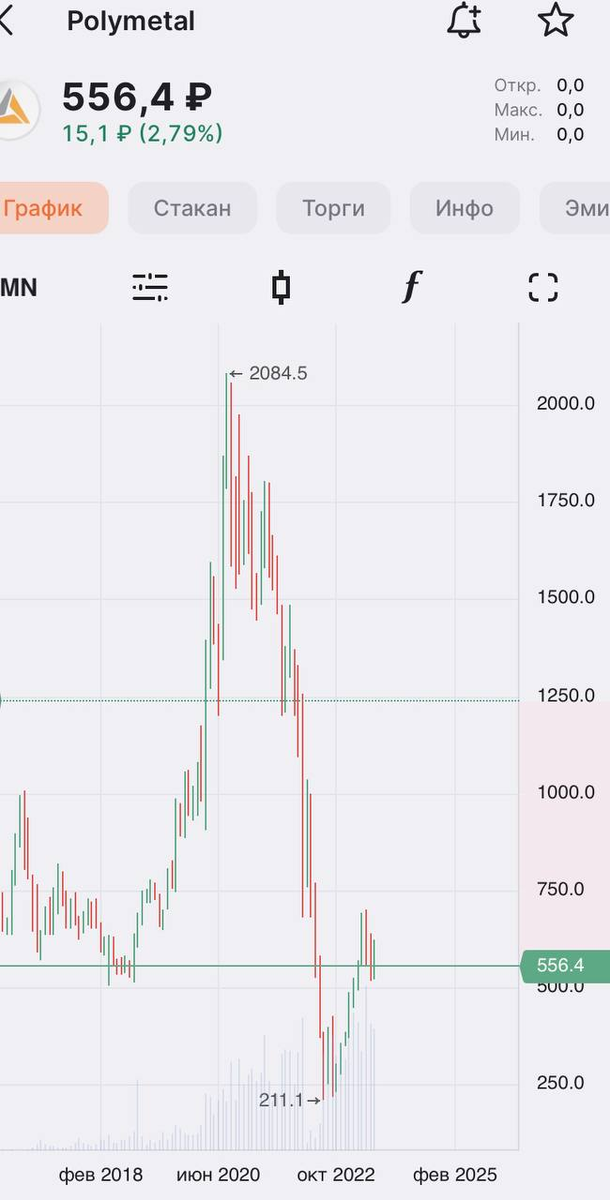Switch to the Стакан tab

[192, 208]
